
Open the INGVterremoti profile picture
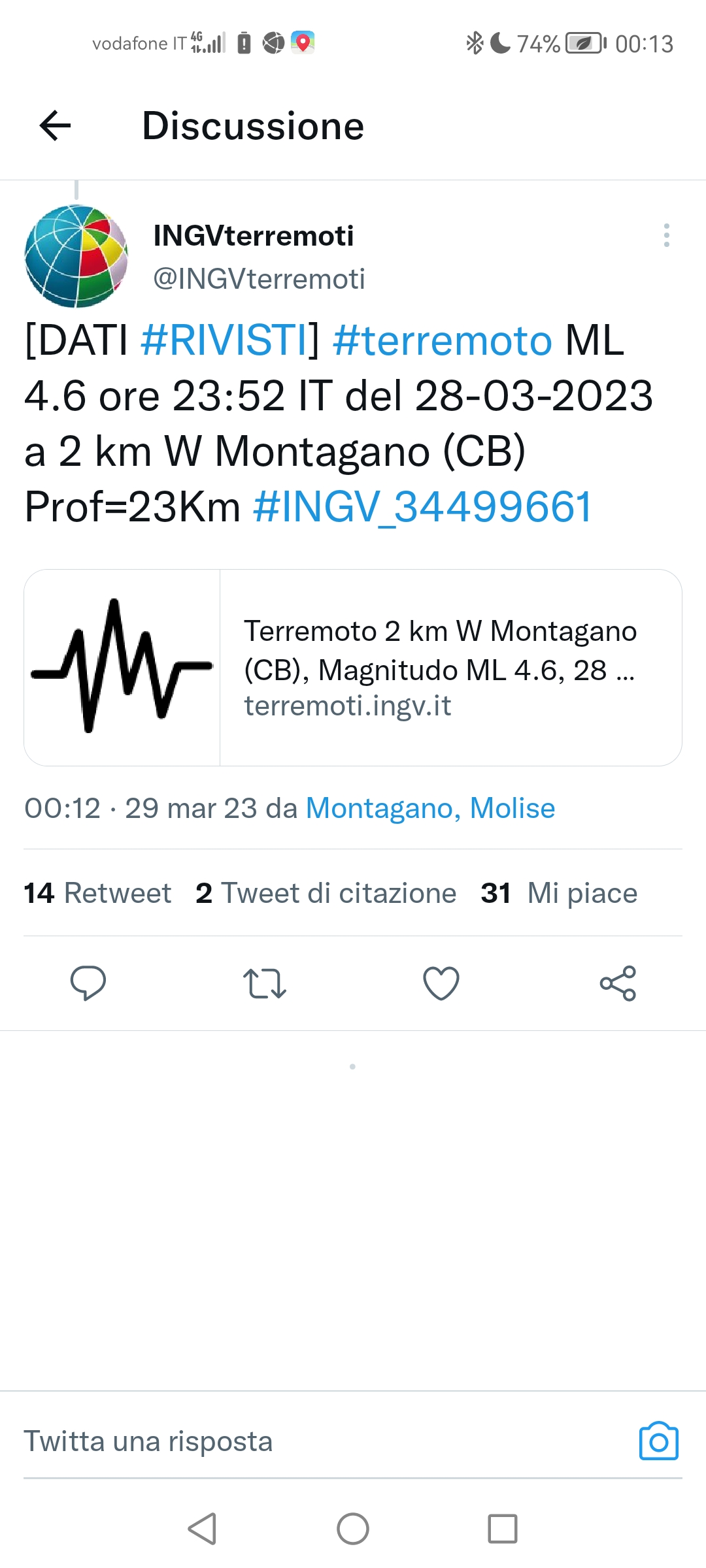pyautogui.click(x=76, y=256)
